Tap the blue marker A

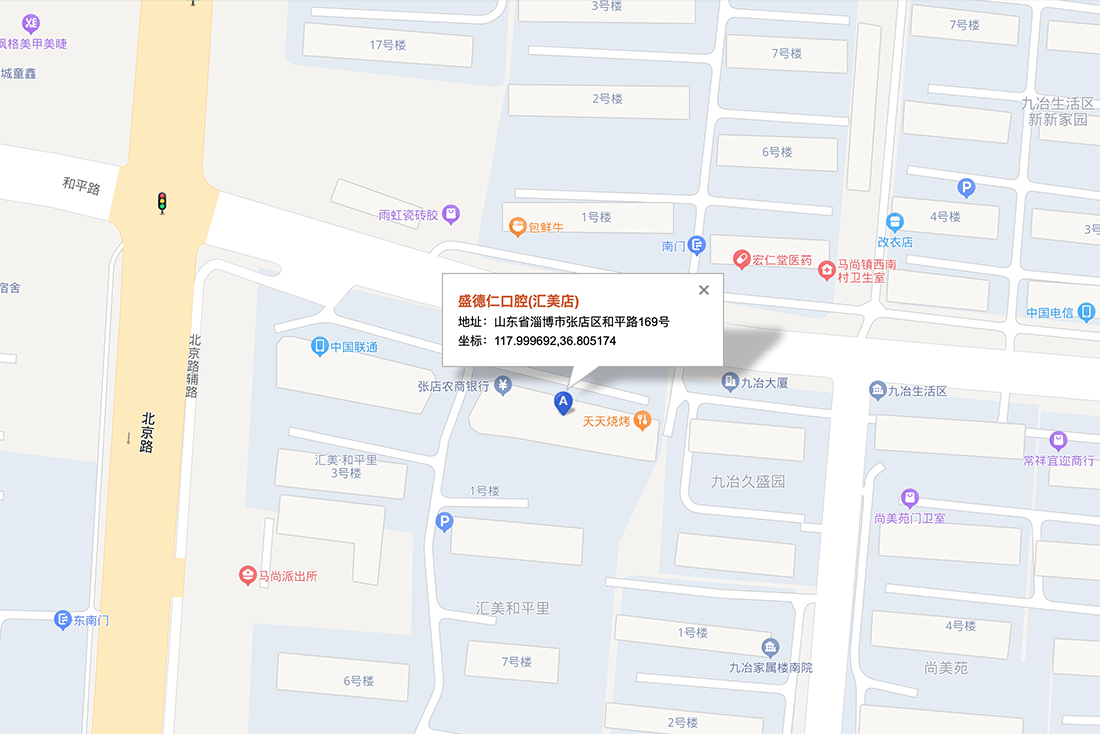click(563, 403)
